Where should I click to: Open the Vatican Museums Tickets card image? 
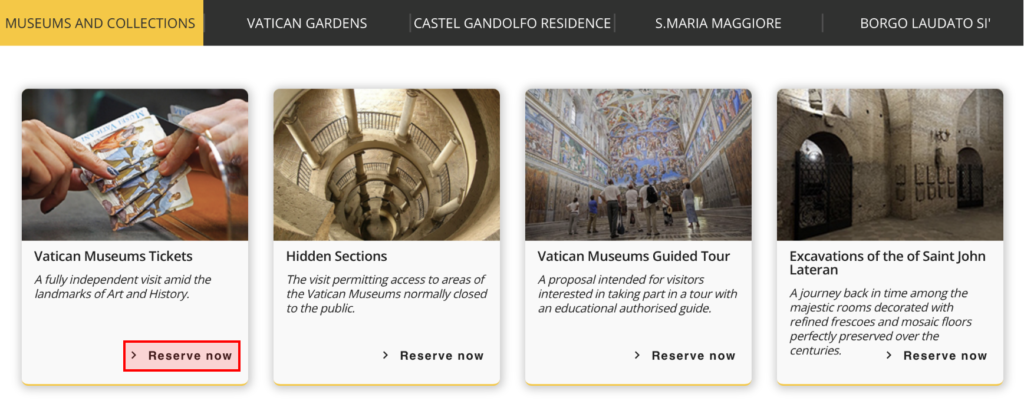click(135, 165)
